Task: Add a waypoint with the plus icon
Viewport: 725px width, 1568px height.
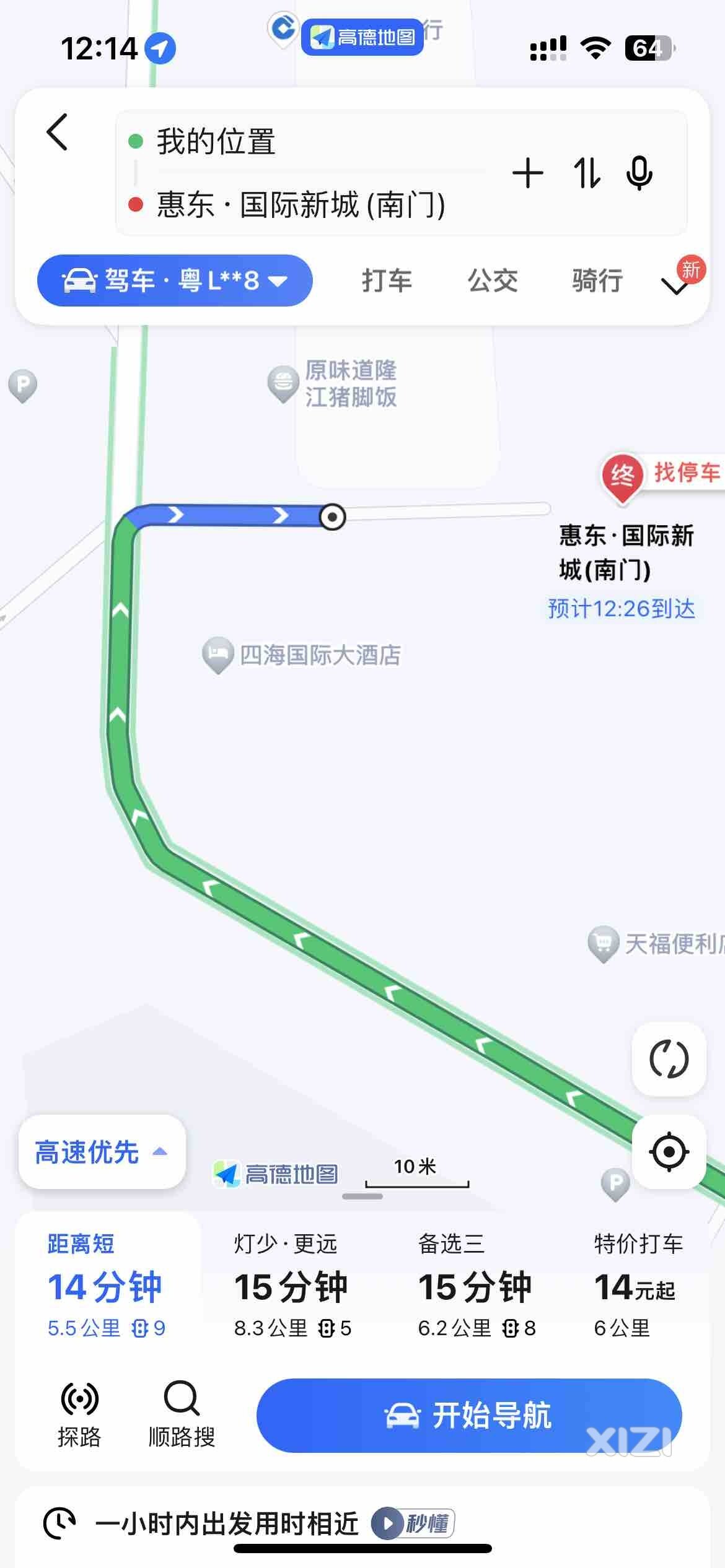Action: pyautogui.click(x=527, y=173)
